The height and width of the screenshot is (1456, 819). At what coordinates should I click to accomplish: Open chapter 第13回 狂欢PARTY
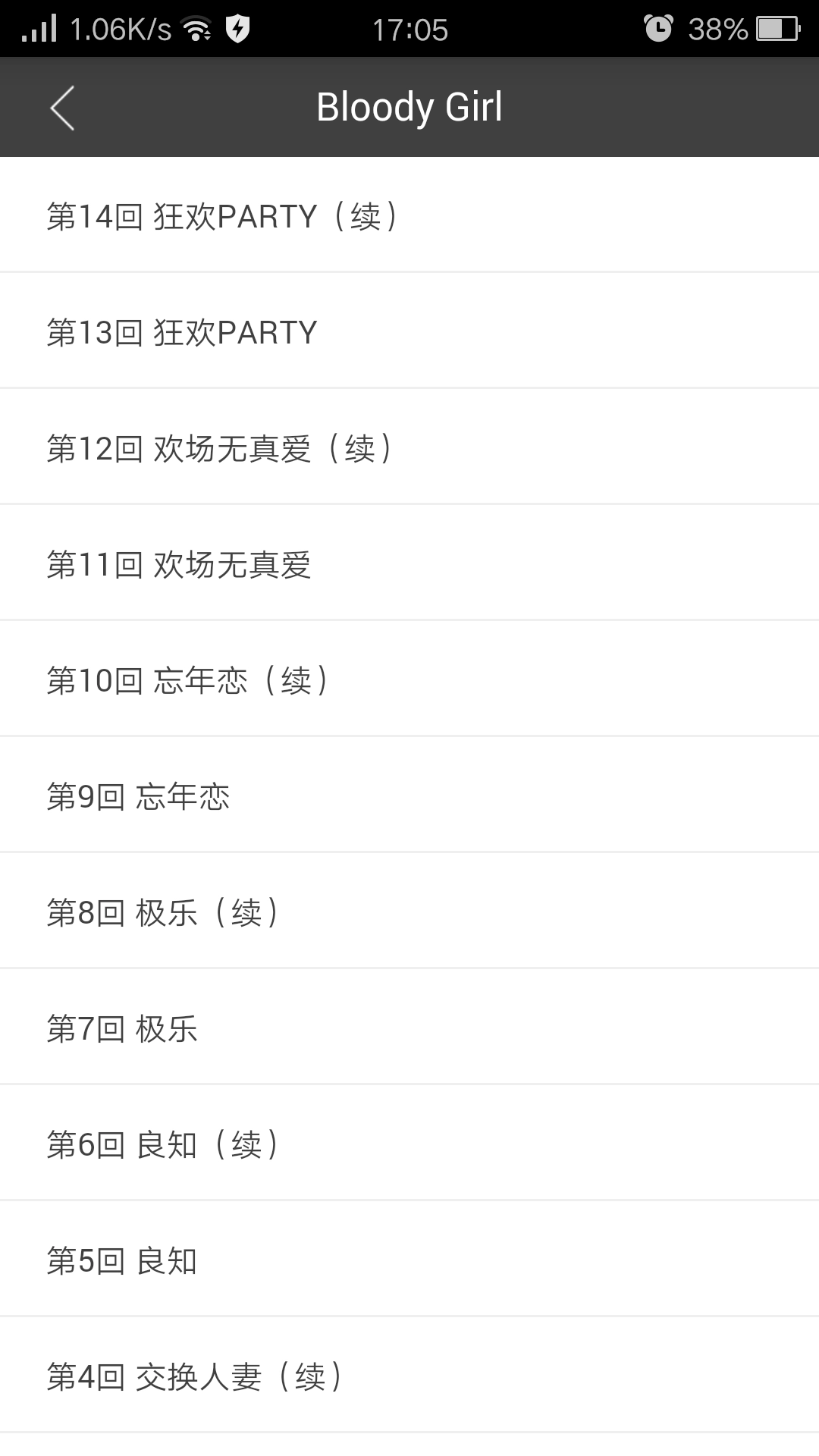coord(409,331)
